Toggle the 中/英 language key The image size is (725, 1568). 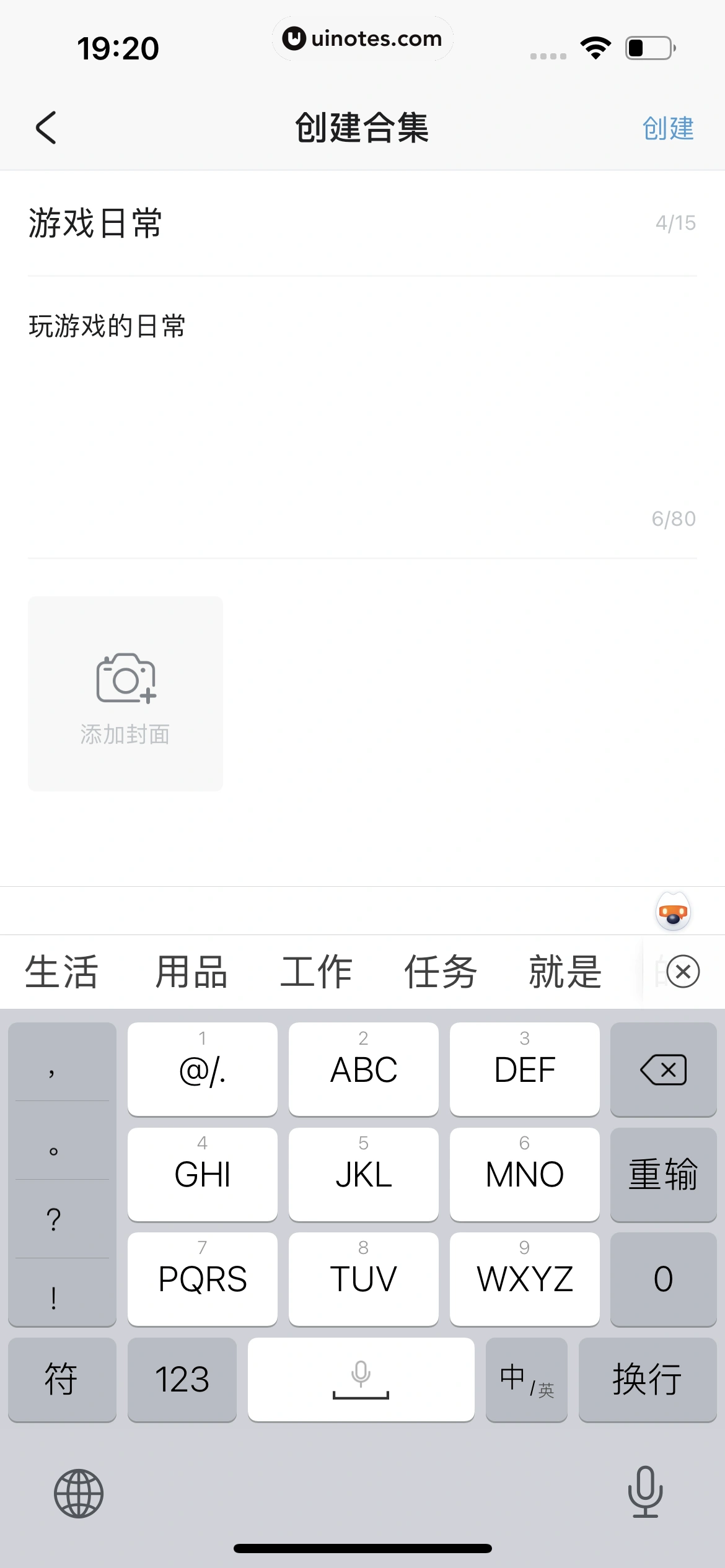[x=526, y=1379]
